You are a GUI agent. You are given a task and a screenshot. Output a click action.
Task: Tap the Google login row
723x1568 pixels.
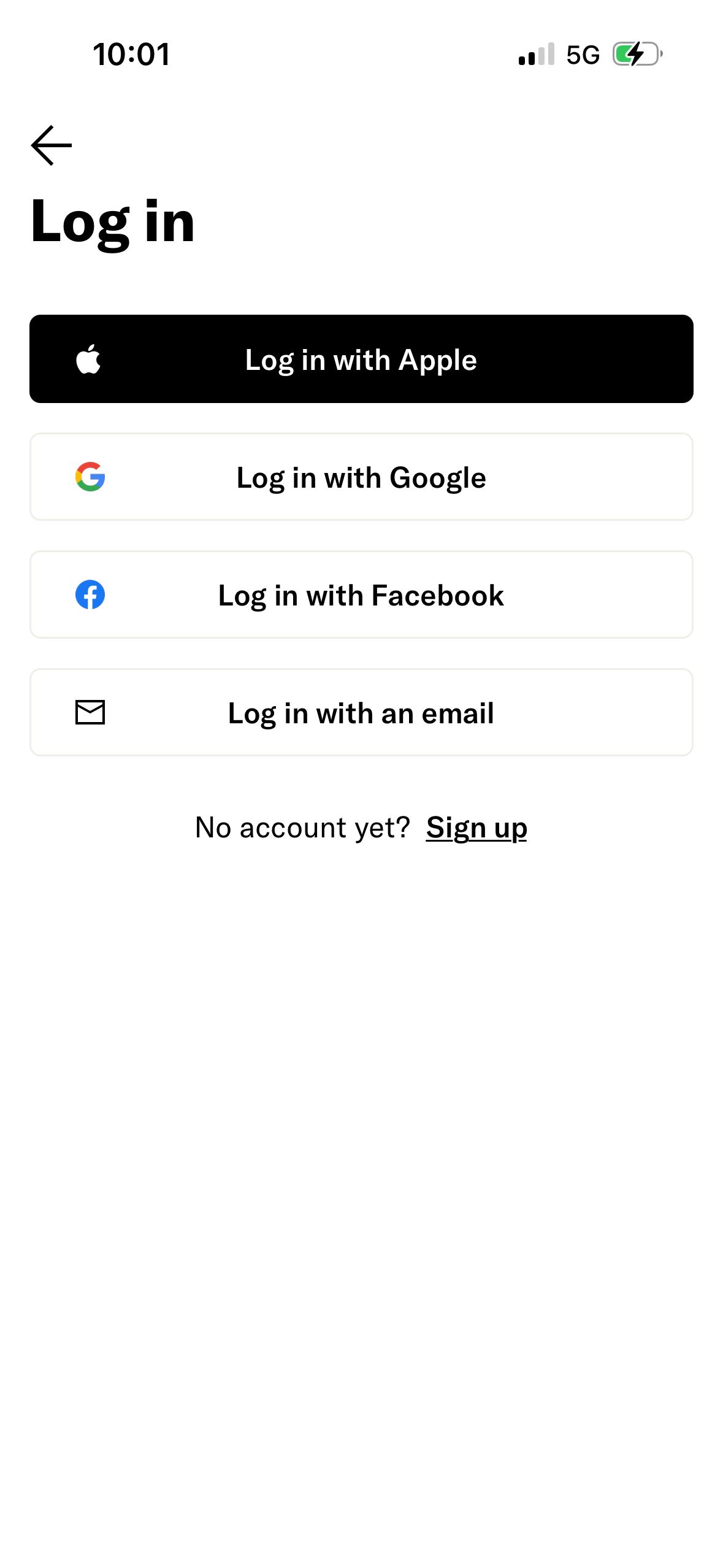[361, 477]
